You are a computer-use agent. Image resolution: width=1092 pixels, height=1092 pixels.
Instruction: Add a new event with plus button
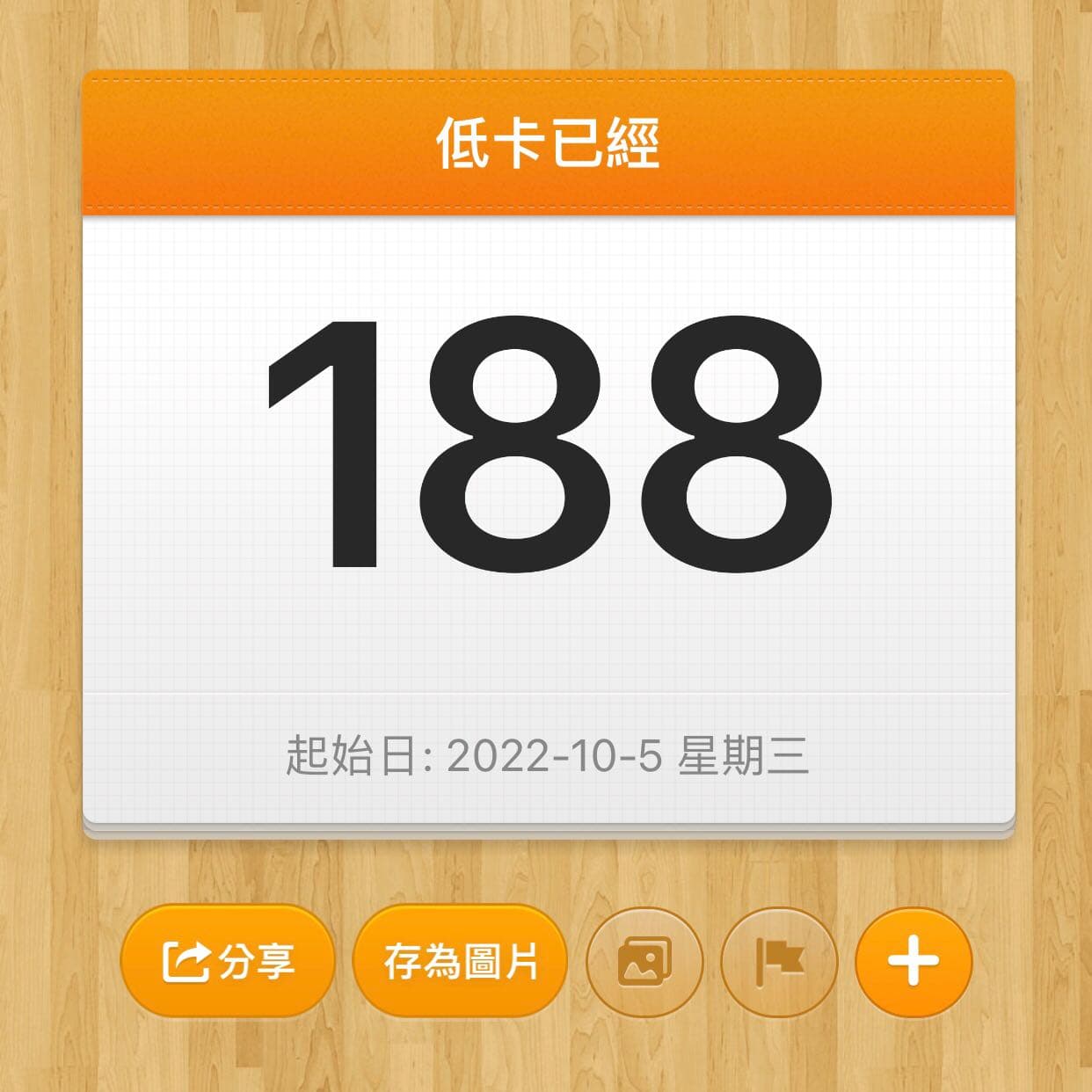[914, 961]
